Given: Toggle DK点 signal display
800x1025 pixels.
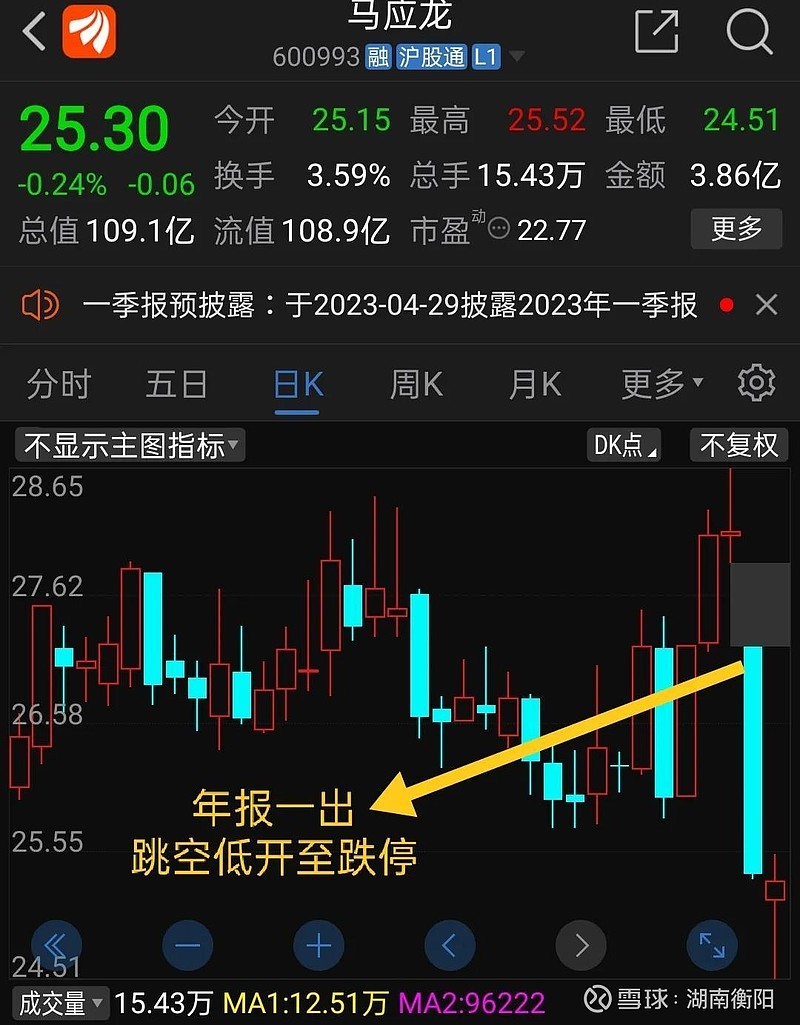Looking at the screenshot, I should pyautogui.click(x=623, y=446).
